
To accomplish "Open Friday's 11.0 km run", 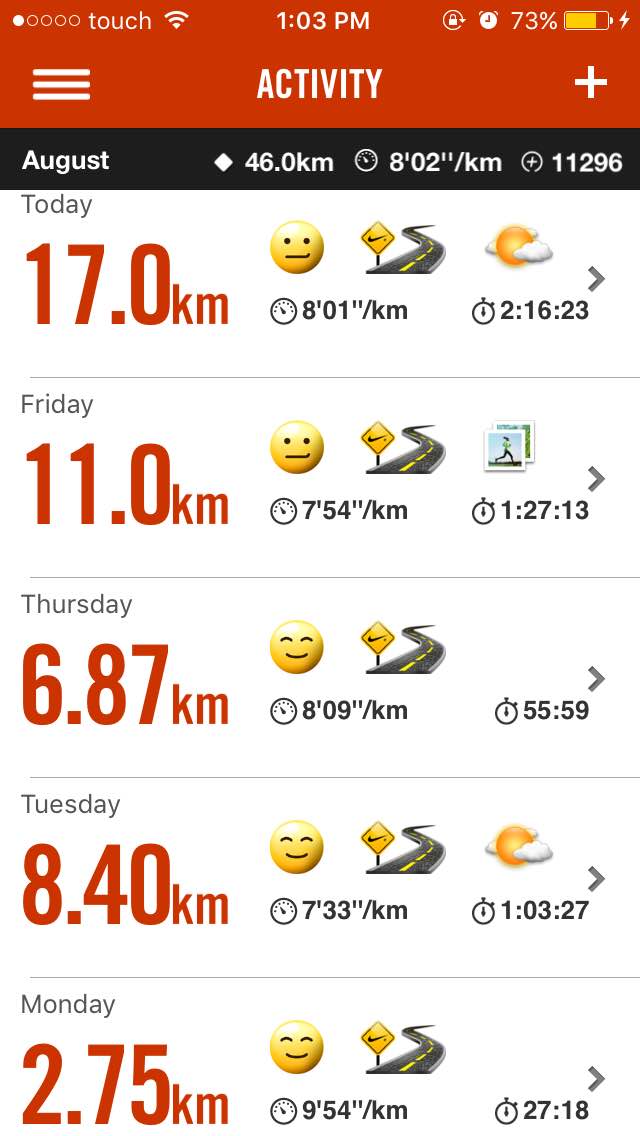I will pos(320,480).
